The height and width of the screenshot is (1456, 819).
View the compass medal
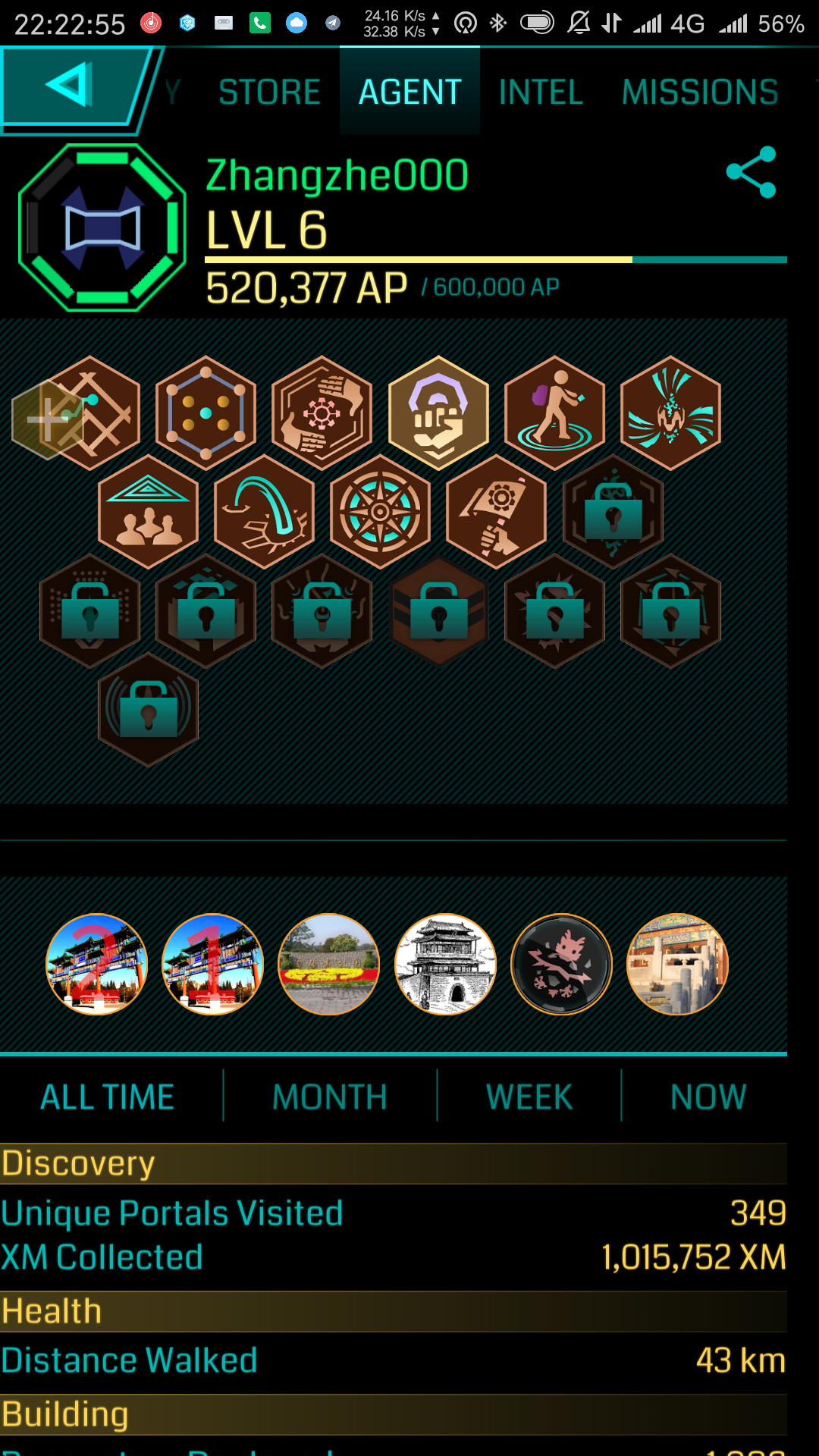[x=381, y=512]
